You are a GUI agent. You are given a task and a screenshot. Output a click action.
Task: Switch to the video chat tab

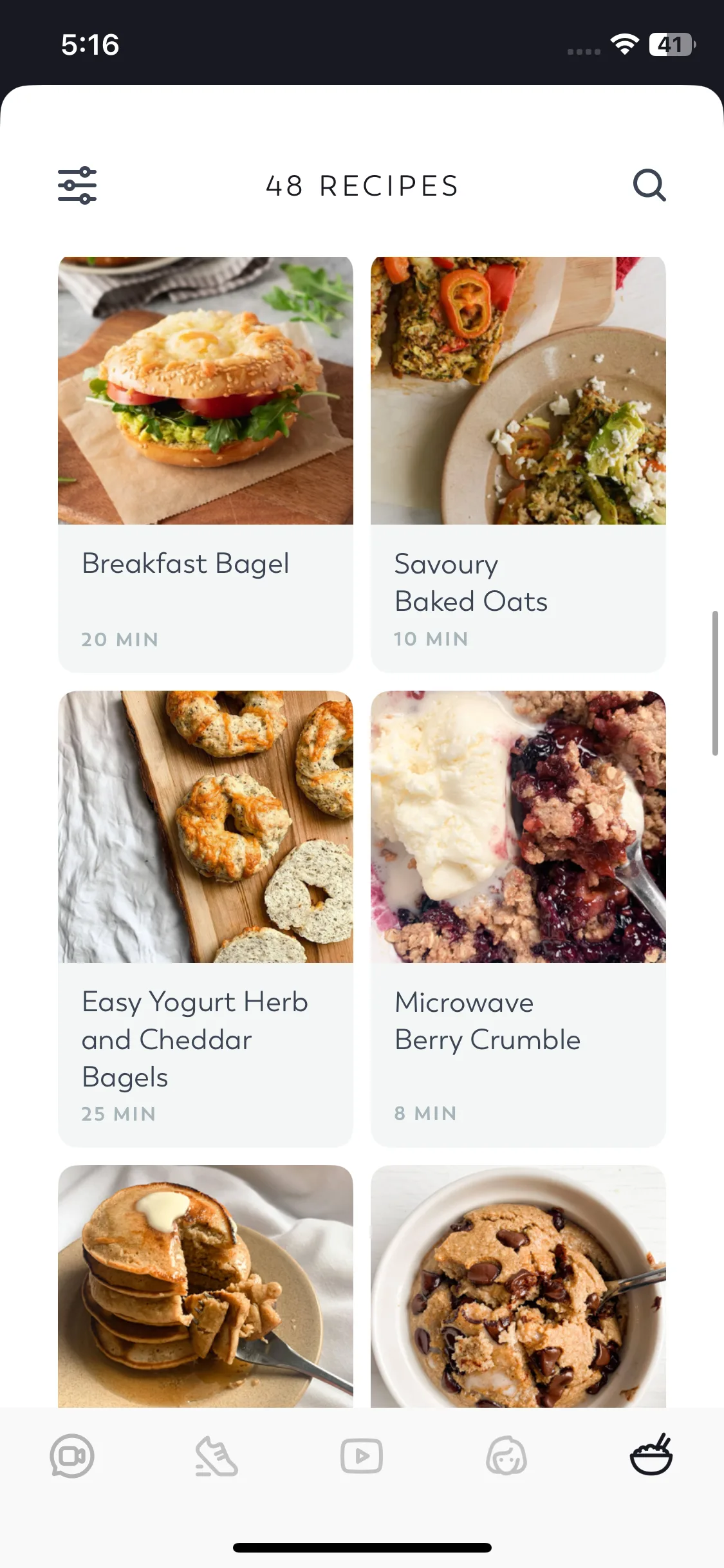[72, 1456]
